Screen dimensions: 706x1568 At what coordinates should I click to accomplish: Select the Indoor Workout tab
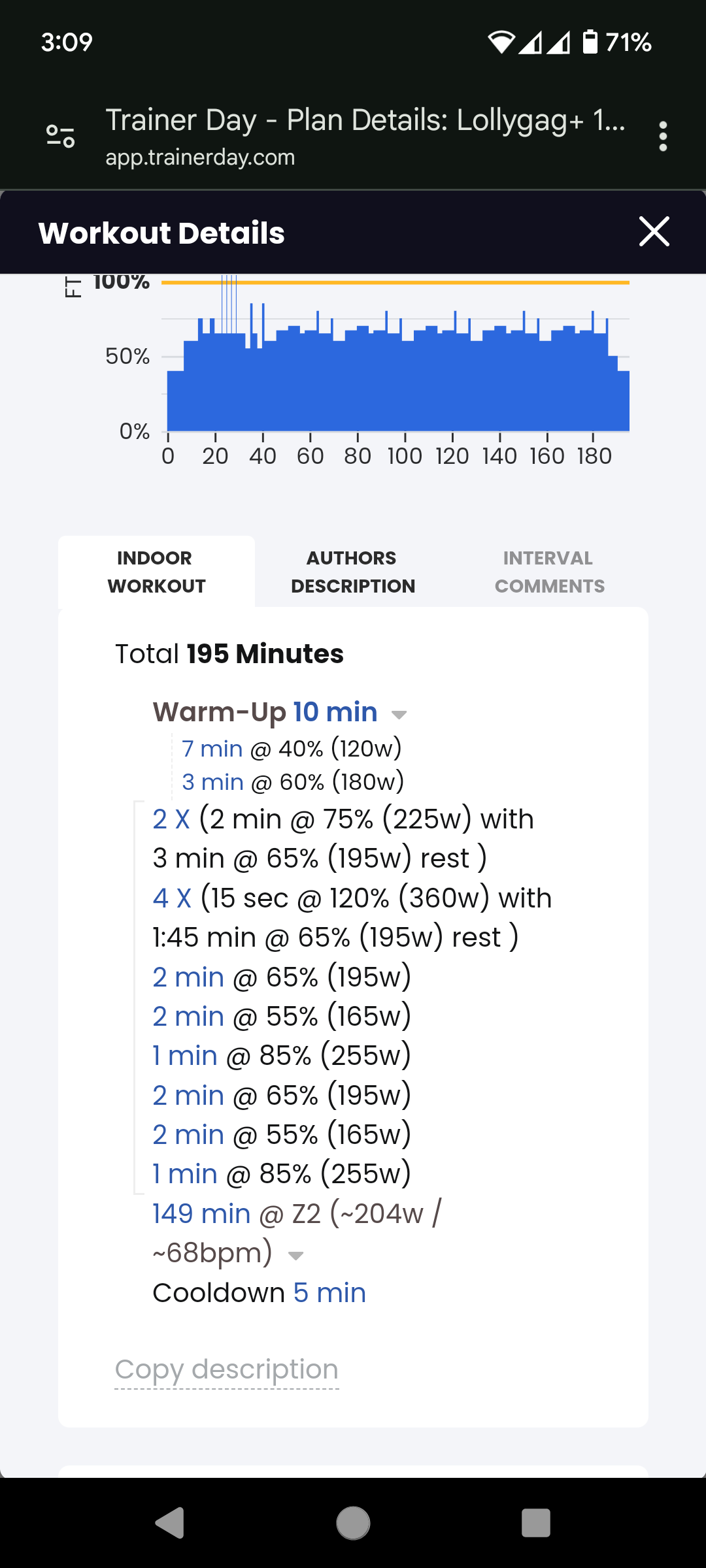pos(157,572)
